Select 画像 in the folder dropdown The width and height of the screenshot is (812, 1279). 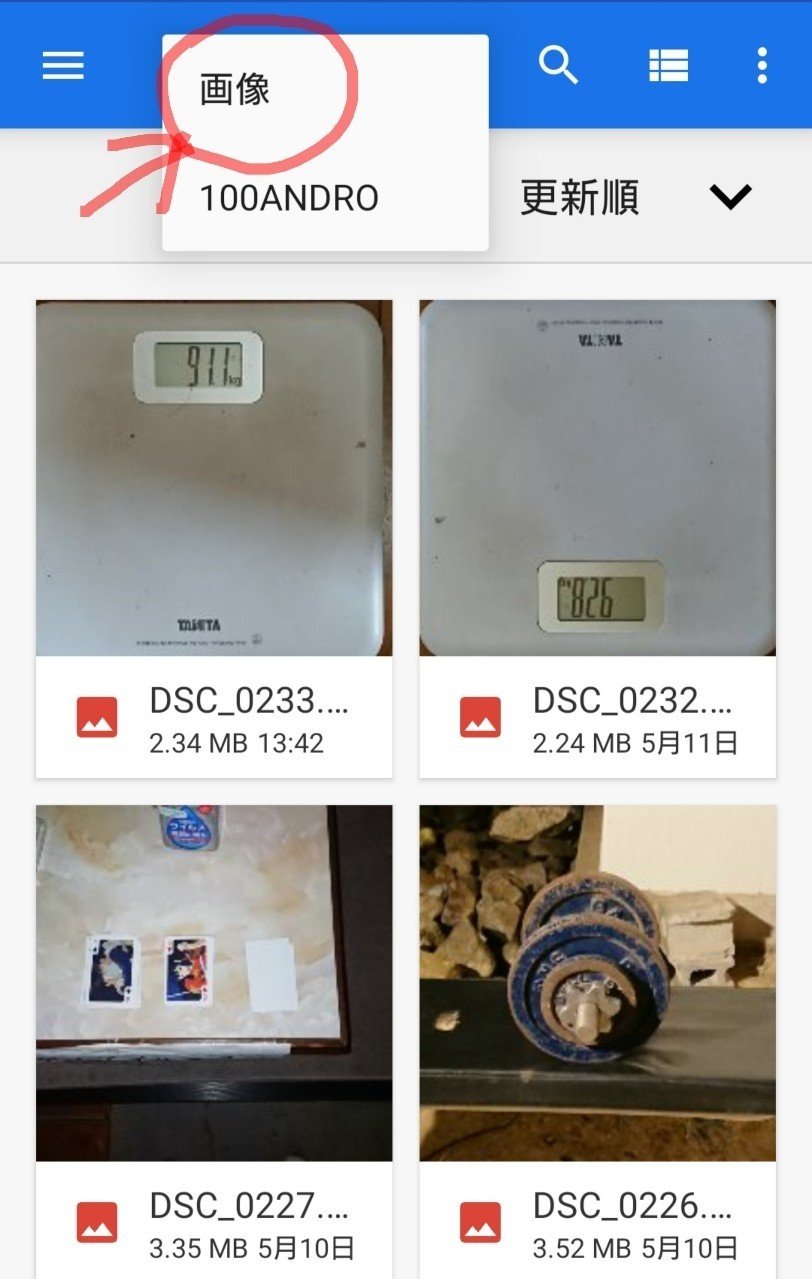click(x=236, y=91)
